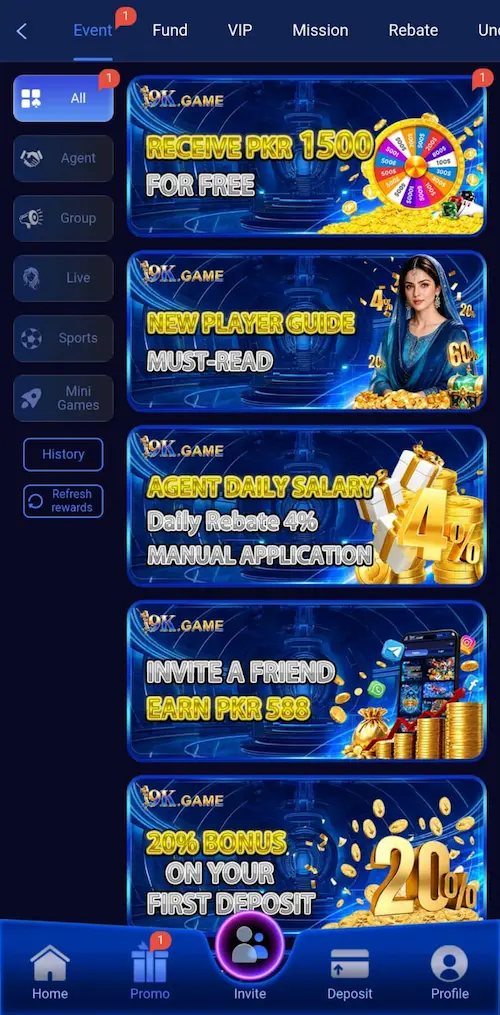Go to Home in bottom navigation
Screen dimensions: 500x1015
click(x=50, y=972)
